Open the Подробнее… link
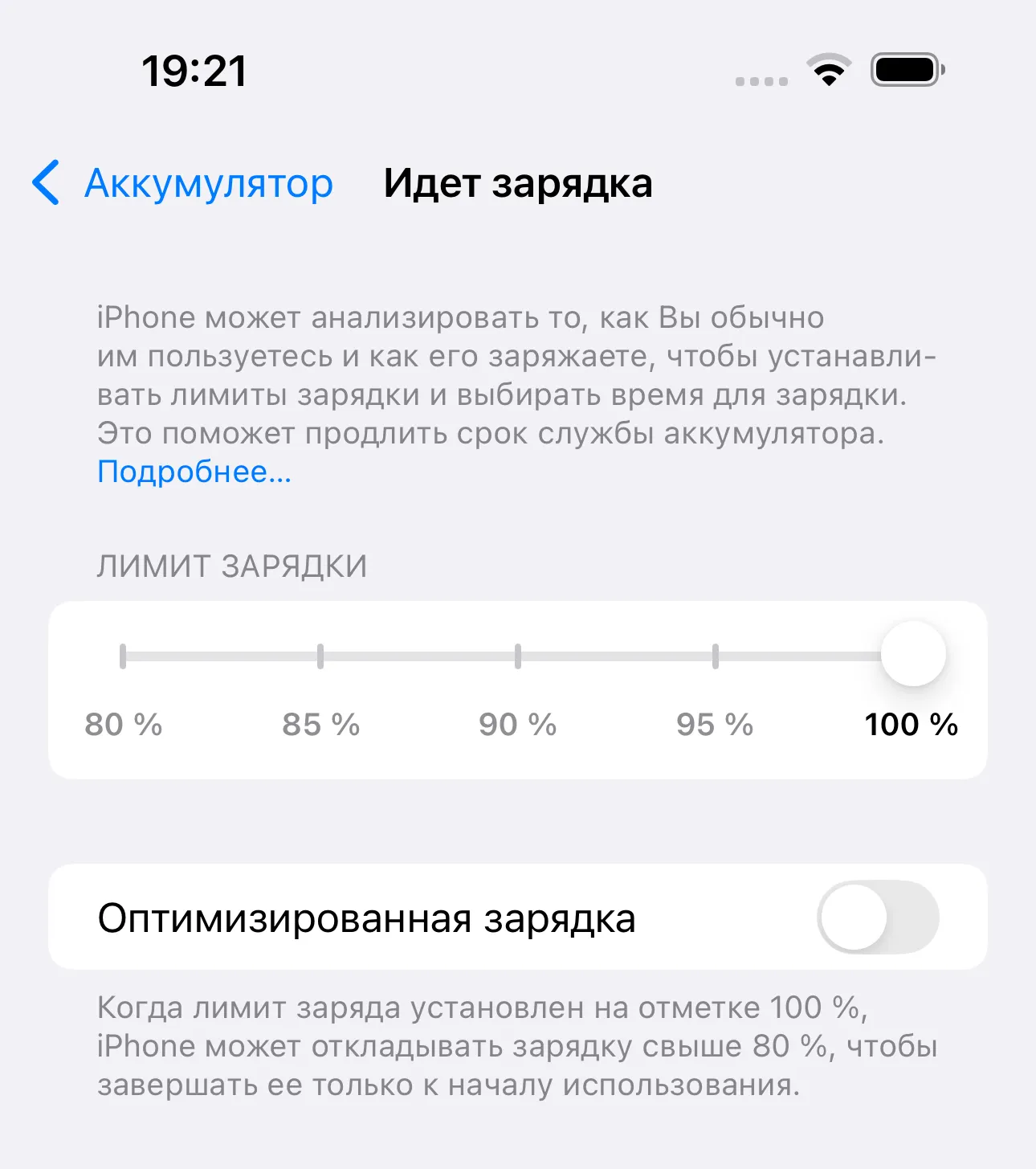 pyautogui.click(x=194, y=472)
